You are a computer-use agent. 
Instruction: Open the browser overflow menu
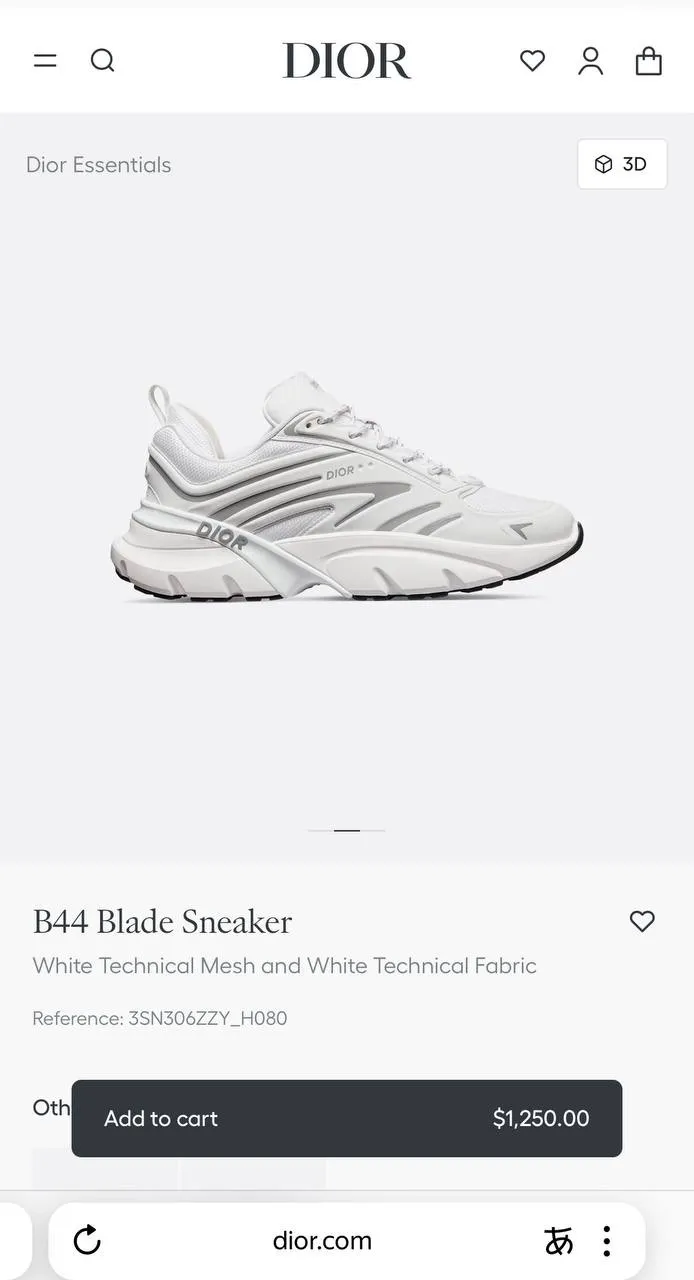point(606,1241)
